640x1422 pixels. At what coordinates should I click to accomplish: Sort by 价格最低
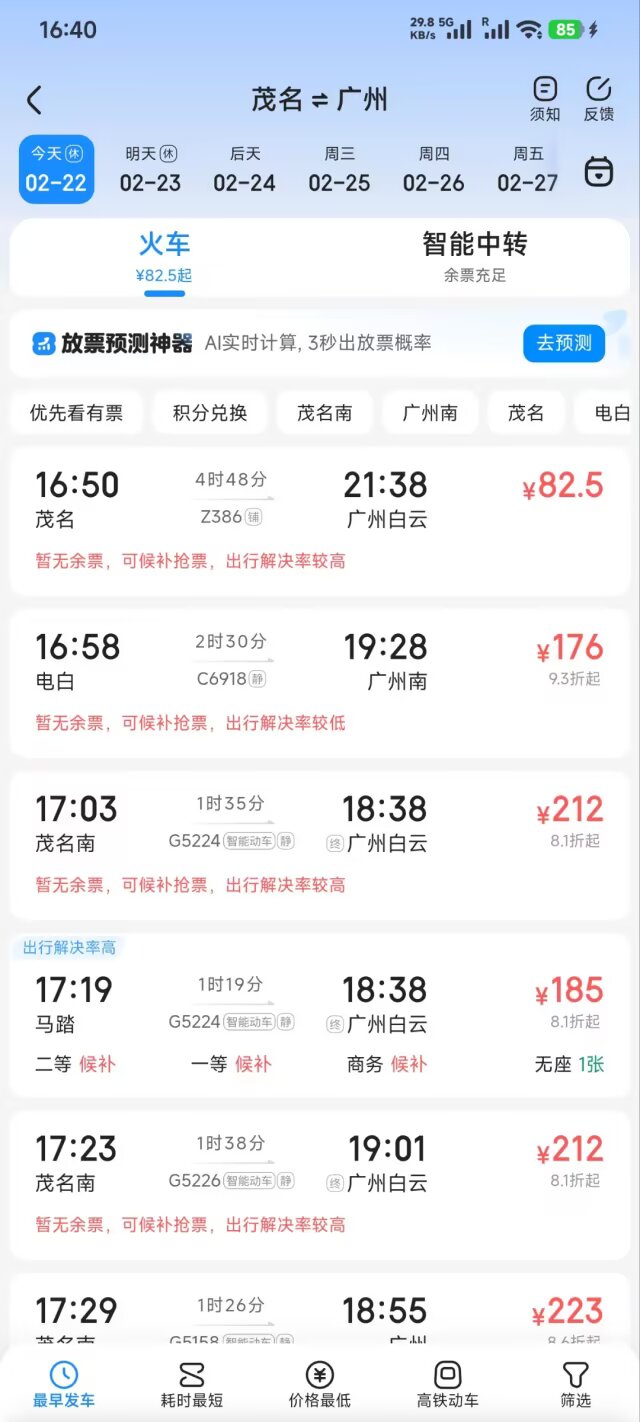(x=320, y=1385)
